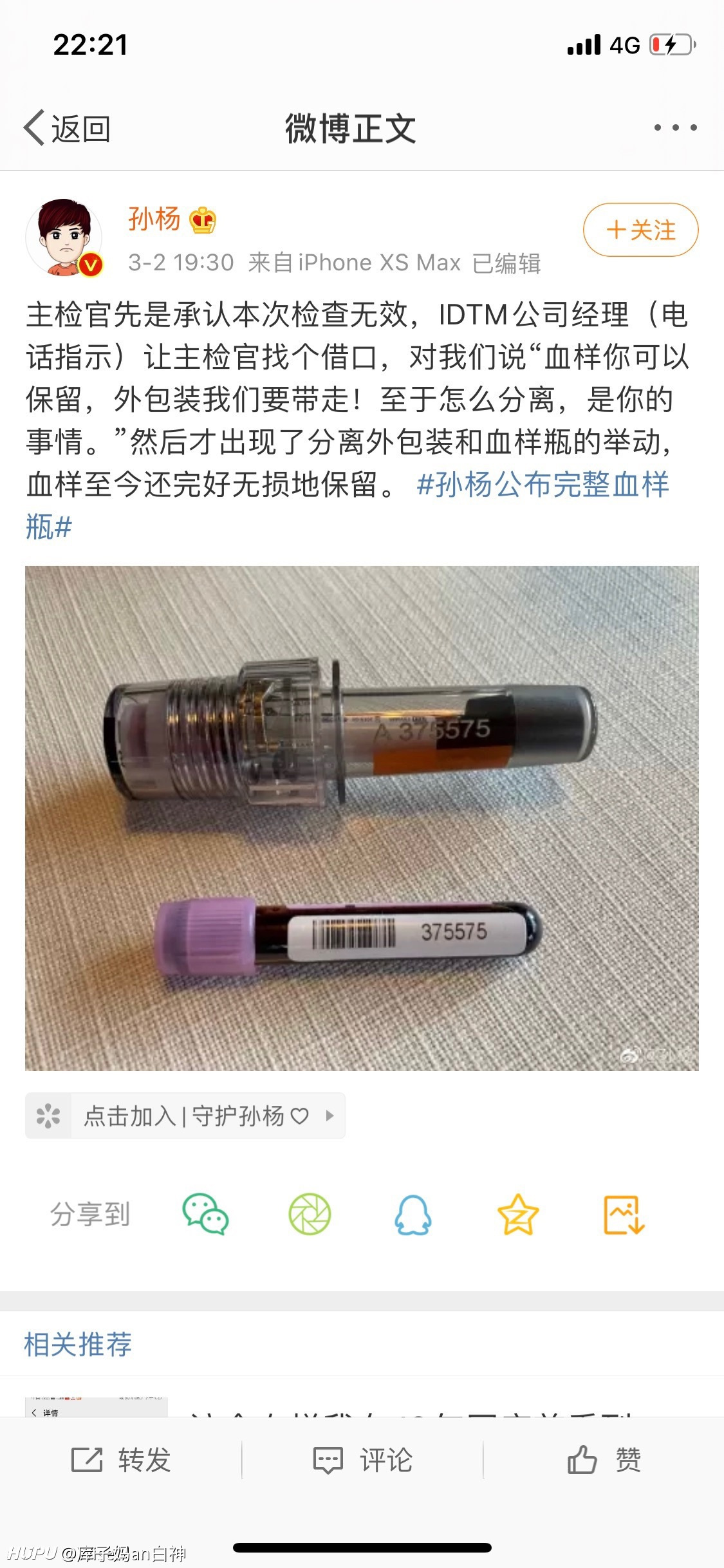The width and height of the screenshot is (724, 1568).
Task: Follow 孙杨 with the 关注 button
Action: [x=640, y=230]
